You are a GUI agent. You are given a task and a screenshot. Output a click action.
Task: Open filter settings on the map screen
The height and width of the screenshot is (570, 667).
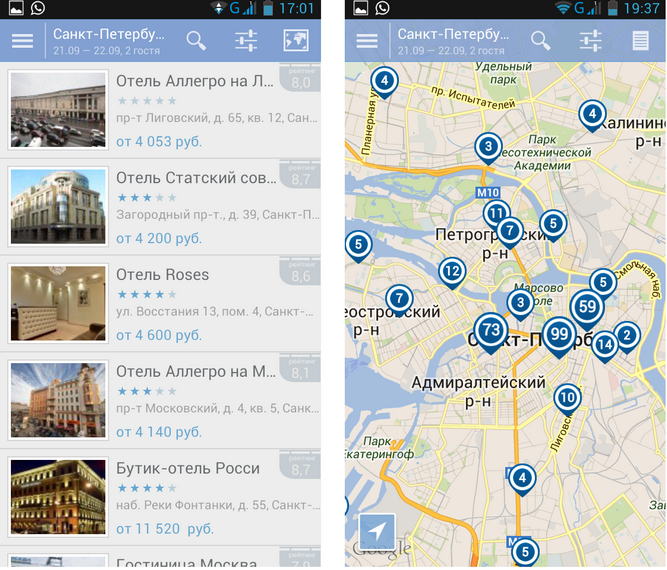pos(591,41)
